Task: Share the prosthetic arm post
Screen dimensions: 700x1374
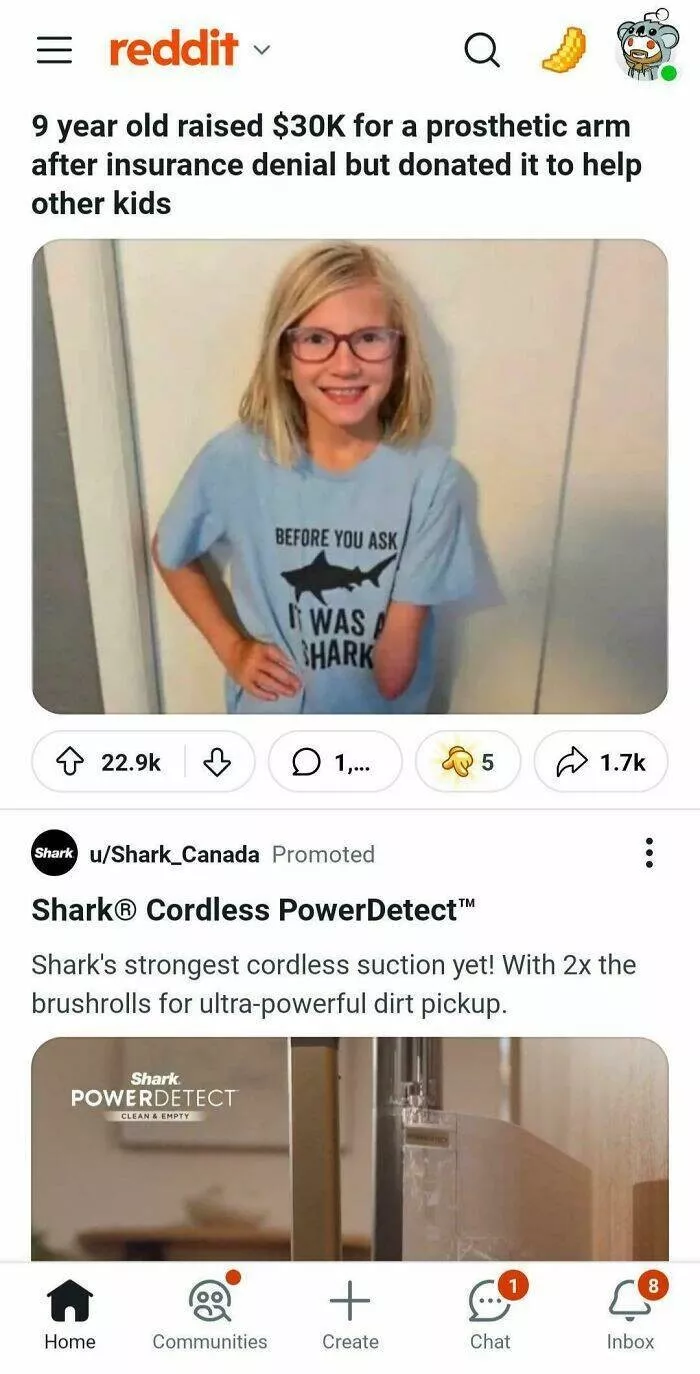Action: 600,763
